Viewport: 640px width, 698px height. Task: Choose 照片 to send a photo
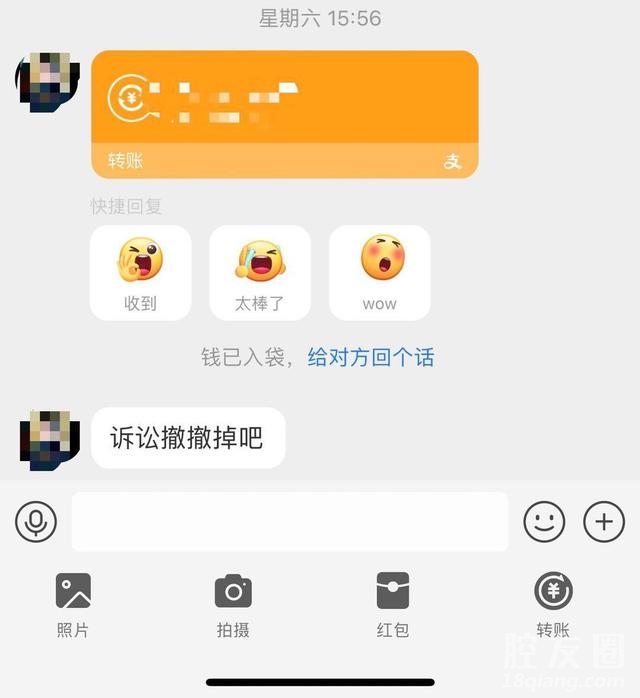[73, 604]
